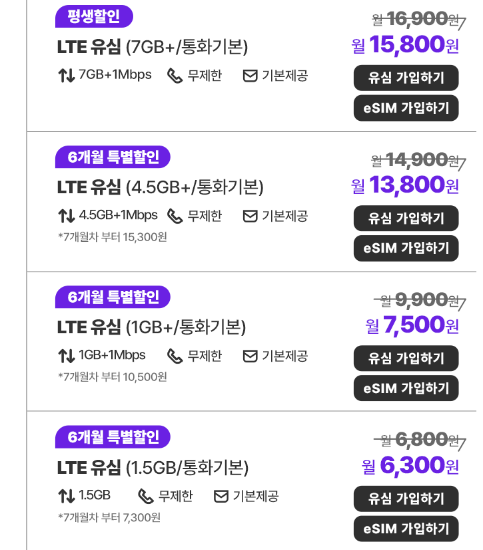The image size is (483, 550).
Task: Choose eSIM 가입하기 for the 1.5GB plan
Action: coord(406,529)
